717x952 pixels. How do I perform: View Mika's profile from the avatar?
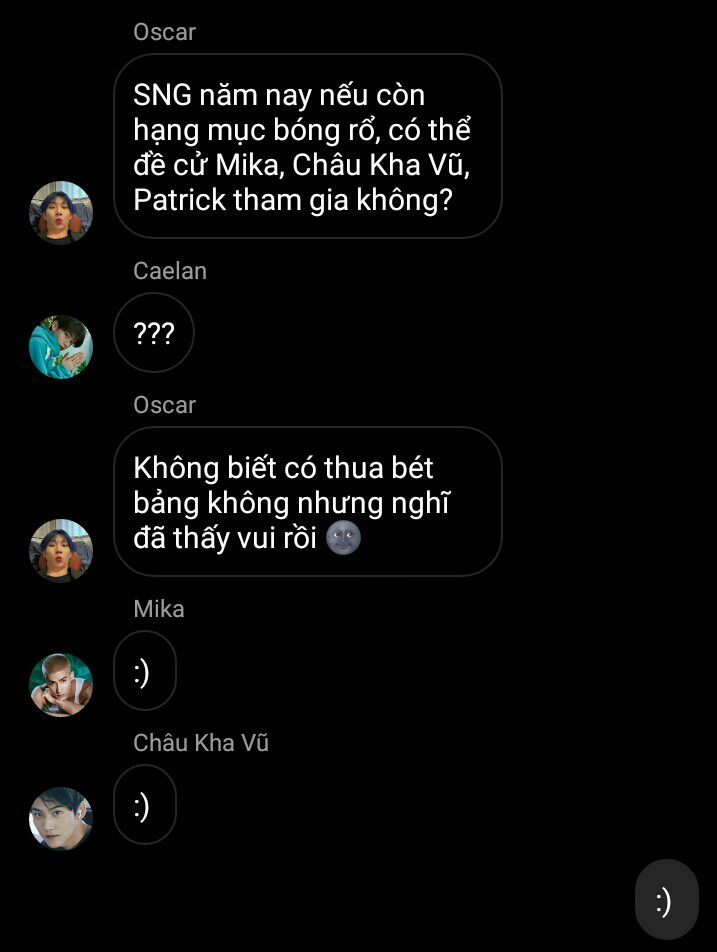point(61,685)
